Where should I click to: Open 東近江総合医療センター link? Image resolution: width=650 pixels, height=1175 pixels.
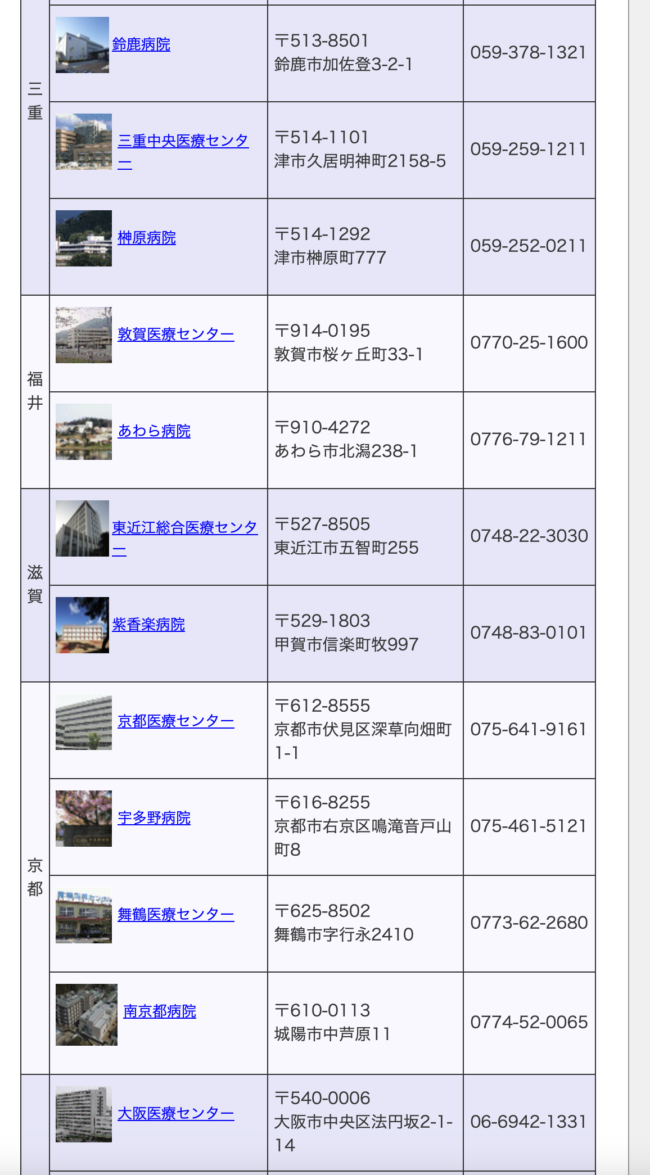[x=184, y=538]
